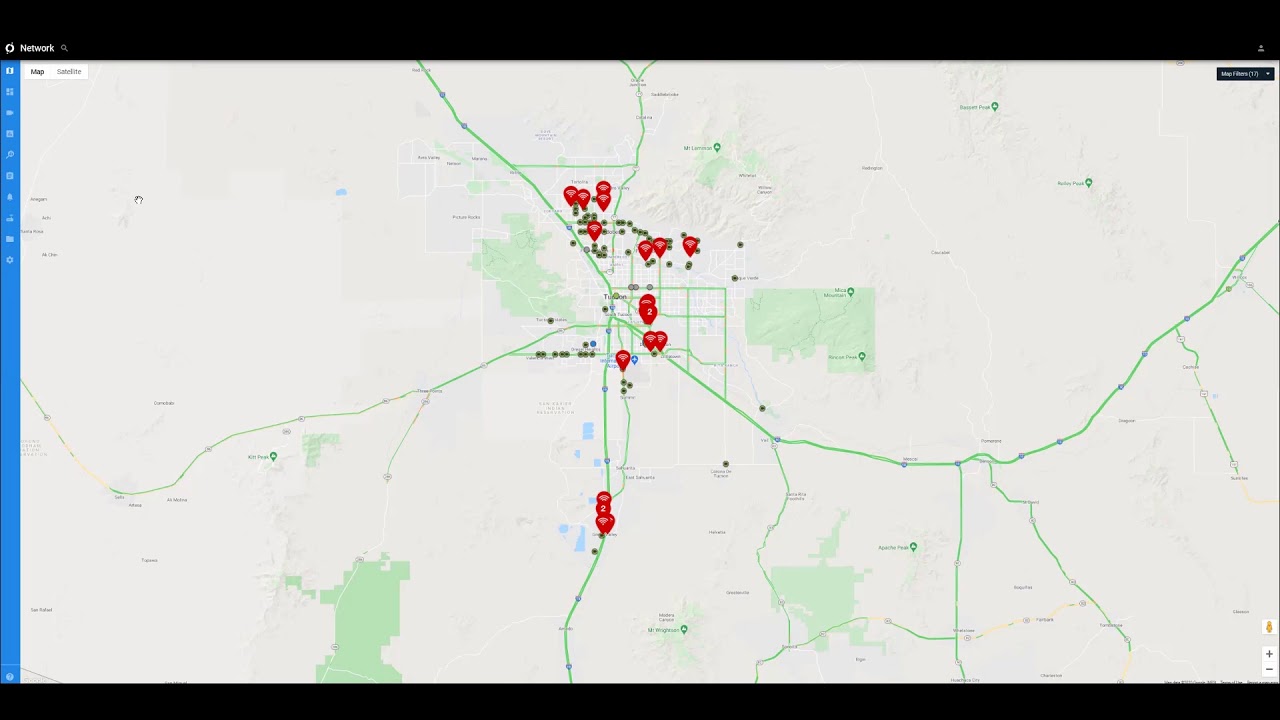Open the magnifier search tool in sidebar
Viewport: 1280px width, 720px height.
tap(10, 155)
